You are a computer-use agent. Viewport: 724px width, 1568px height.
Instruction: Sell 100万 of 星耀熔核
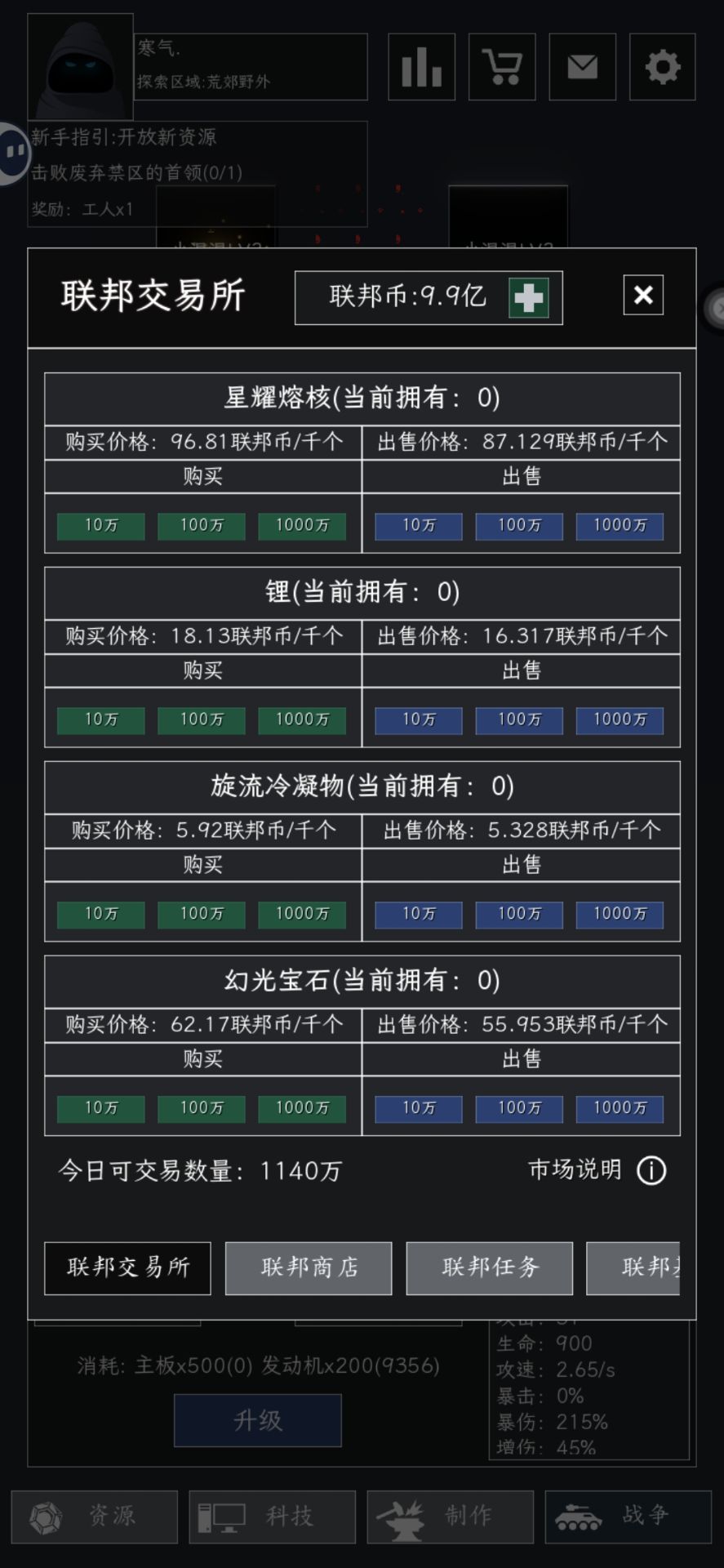(x=519, y=526)
